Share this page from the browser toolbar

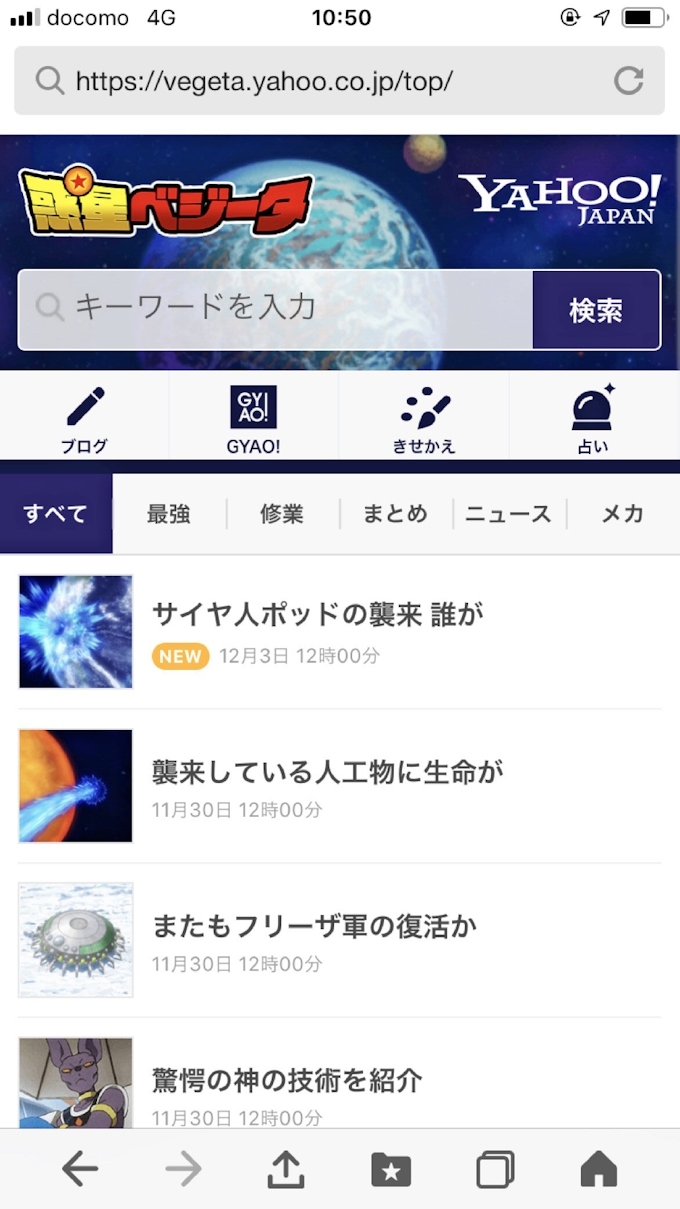point(286,1169)
